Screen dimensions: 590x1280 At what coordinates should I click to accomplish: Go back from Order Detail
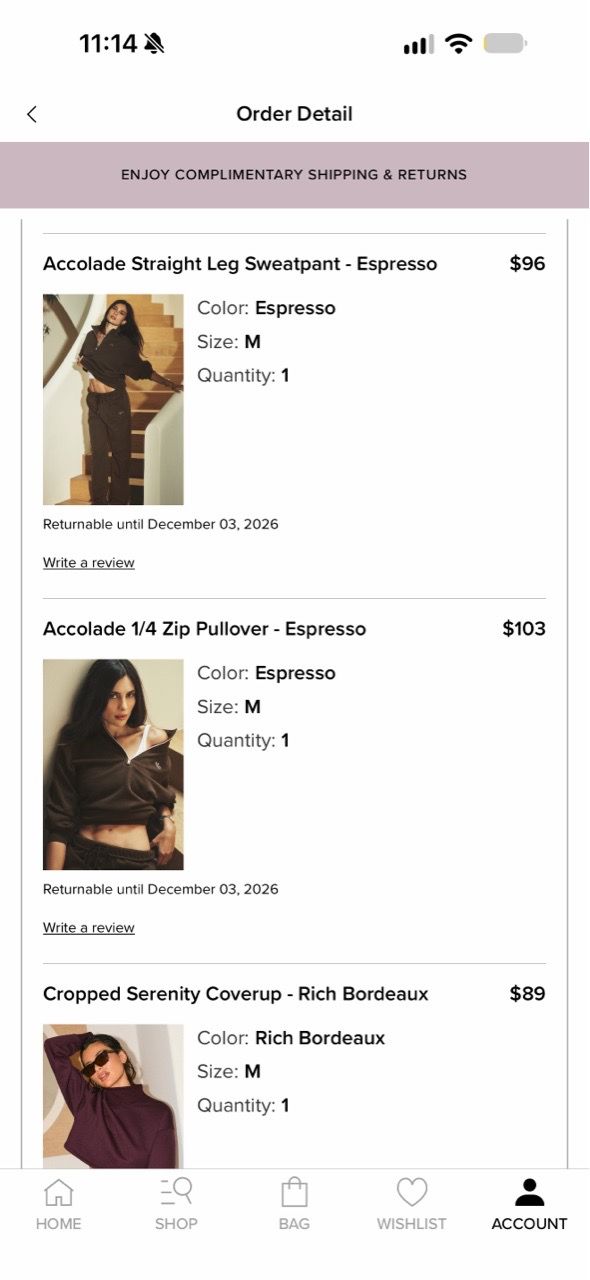[x=31, y=114]
